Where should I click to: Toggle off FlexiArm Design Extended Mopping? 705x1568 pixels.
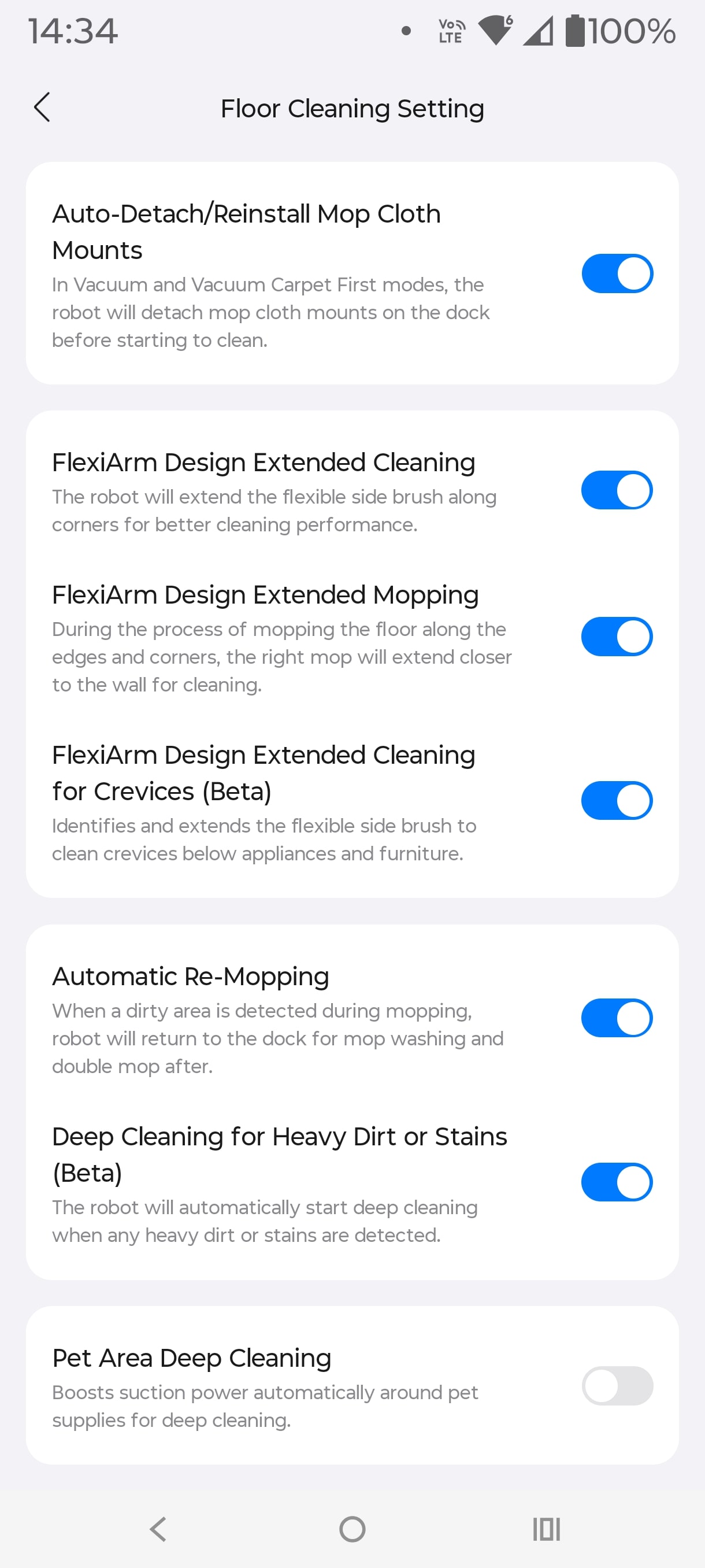(617, 637)
